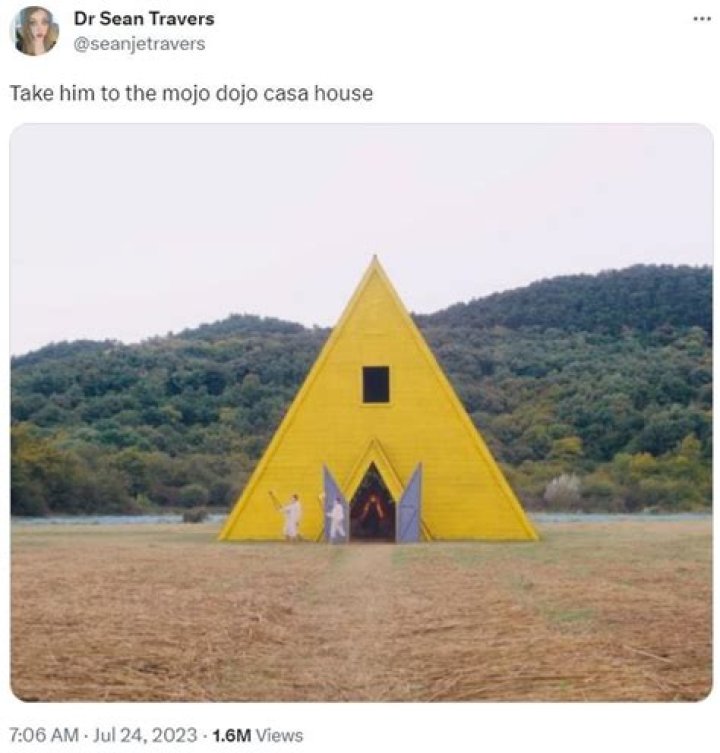Screen dimensions: 720x753
Task: Open the yellow triangle house photo
Action: (x=361, y=410)
